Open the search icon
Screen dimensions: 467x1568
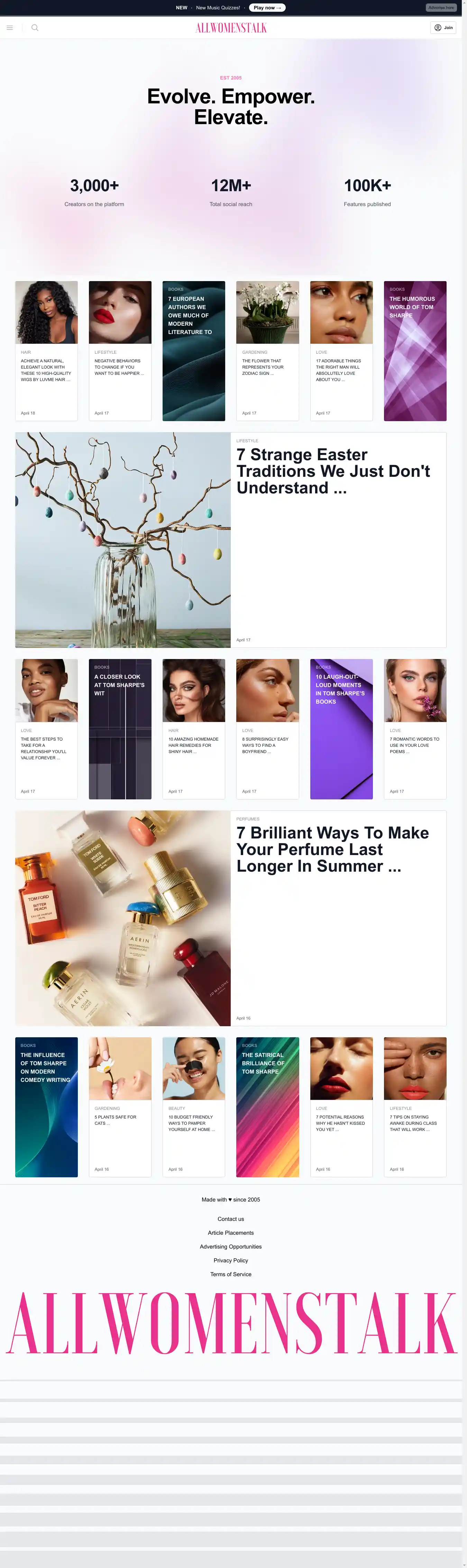[x=35, y=27]
